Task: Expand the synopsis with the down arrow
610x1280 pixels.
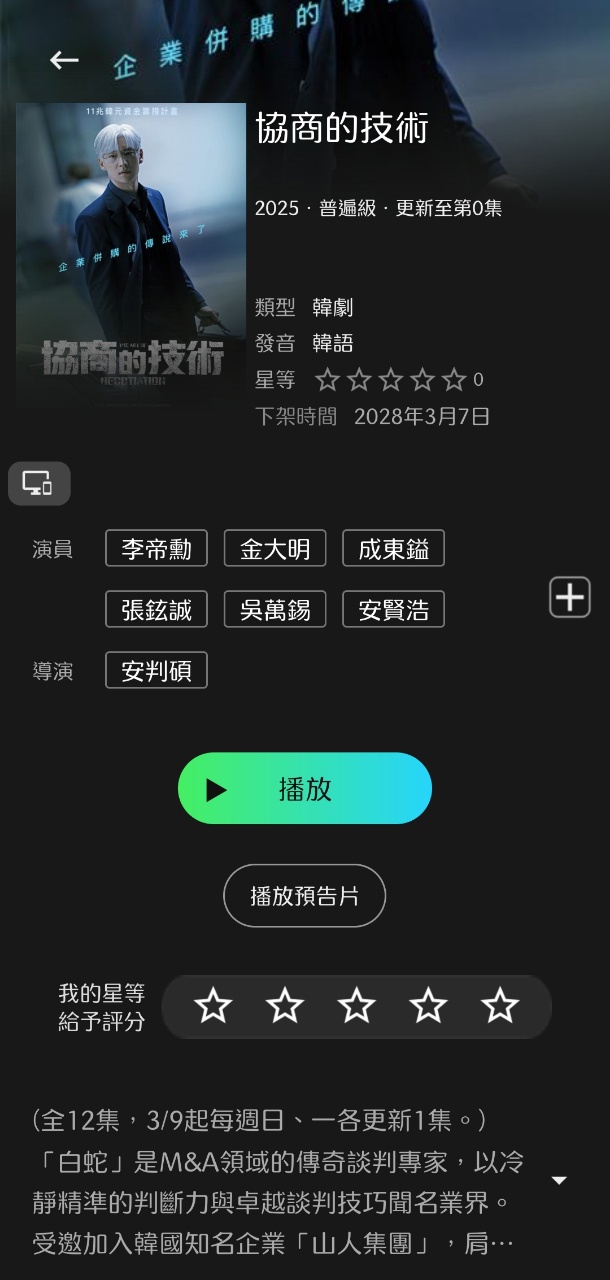Action: (x=560, y=1181)
